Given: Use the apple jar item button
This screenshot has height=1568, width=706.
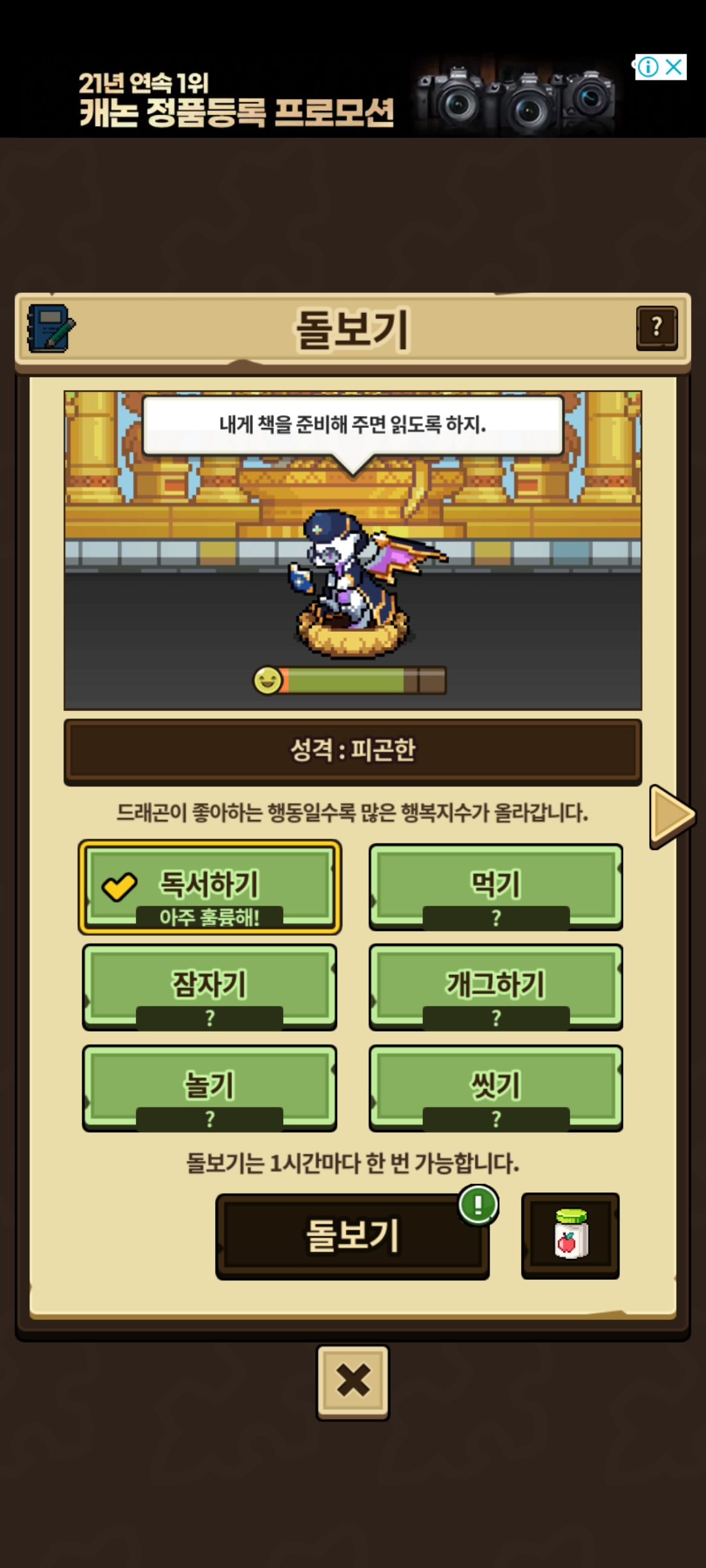Looking at the screenshot, I should coord(570,1235).
